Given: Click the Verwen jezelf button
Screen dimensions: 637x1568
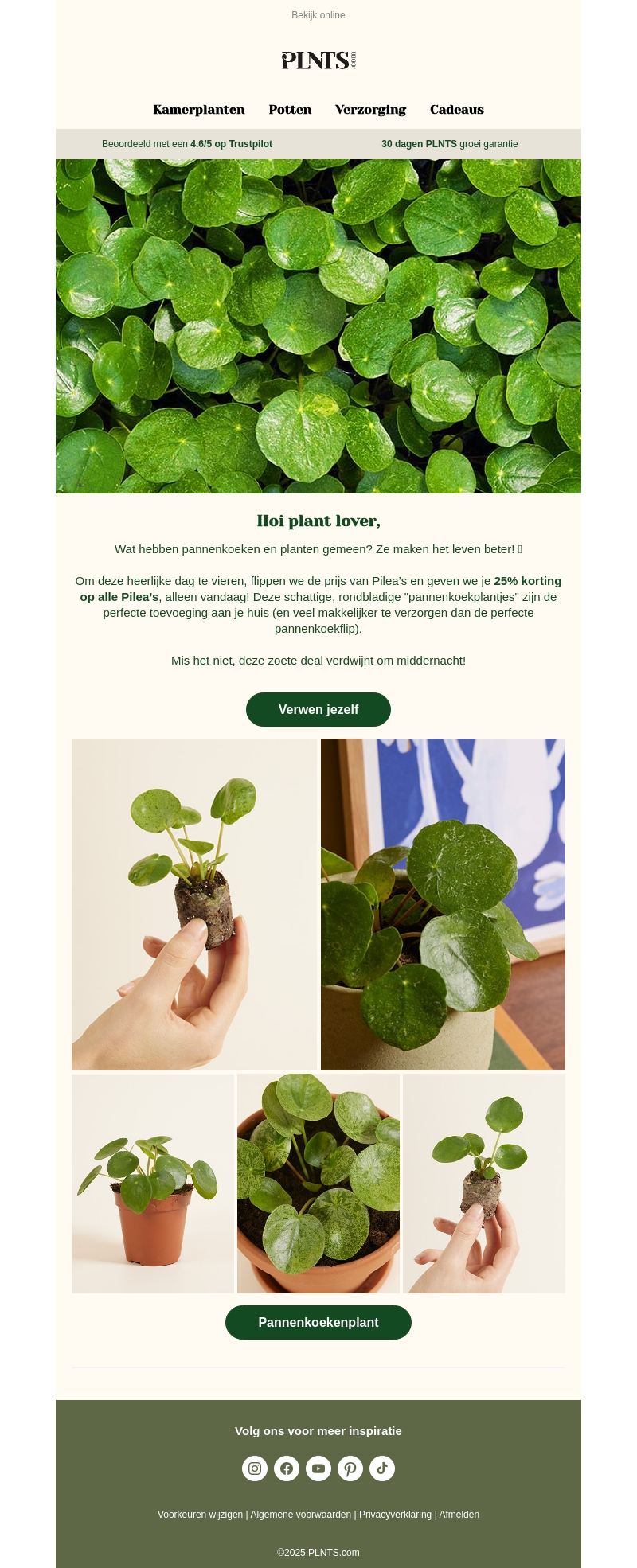Looking at the screenshot, I should pos(318,709).
